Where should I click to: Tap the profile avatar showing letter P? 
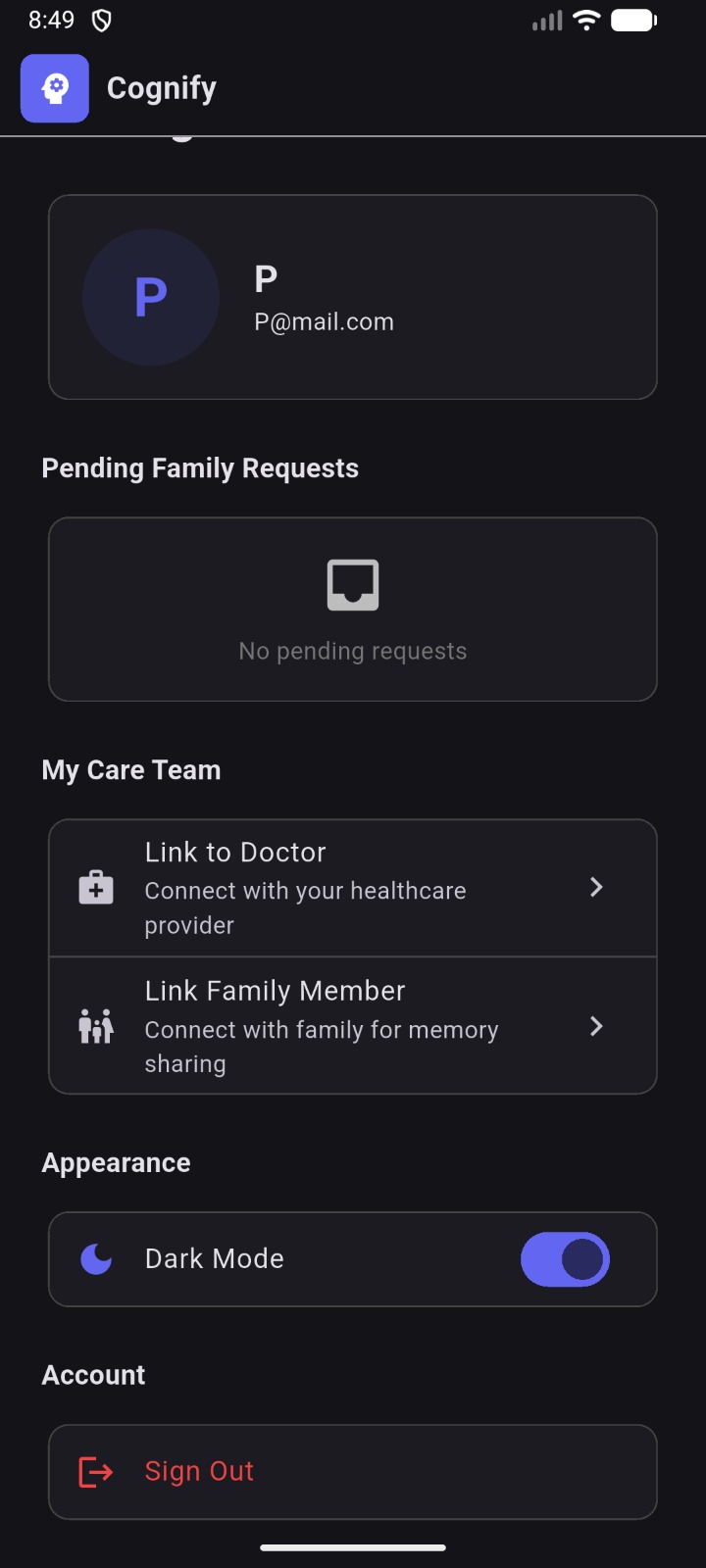click(x=151, y=297)
